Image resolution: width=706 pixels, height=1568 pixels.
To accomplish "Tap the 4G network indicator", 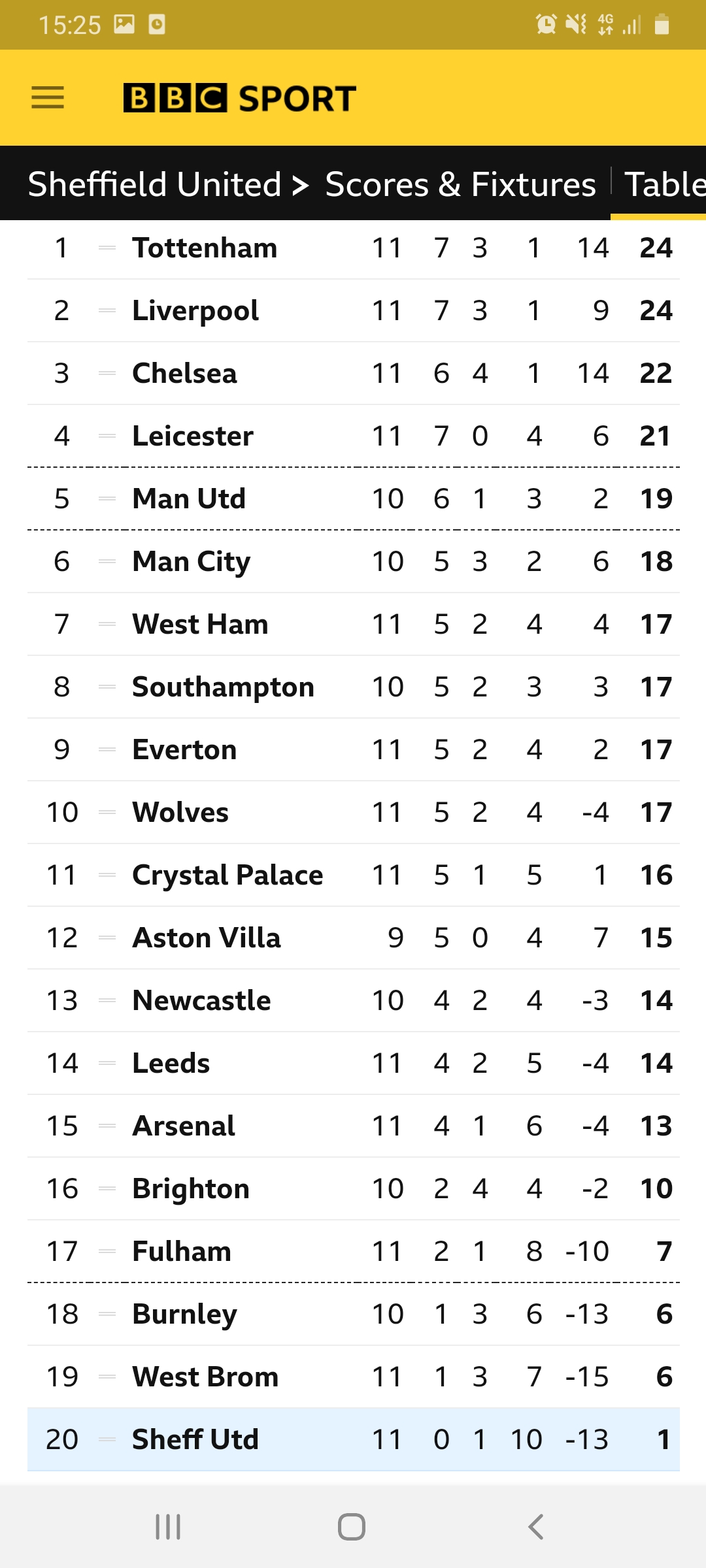I will point(605,25).
